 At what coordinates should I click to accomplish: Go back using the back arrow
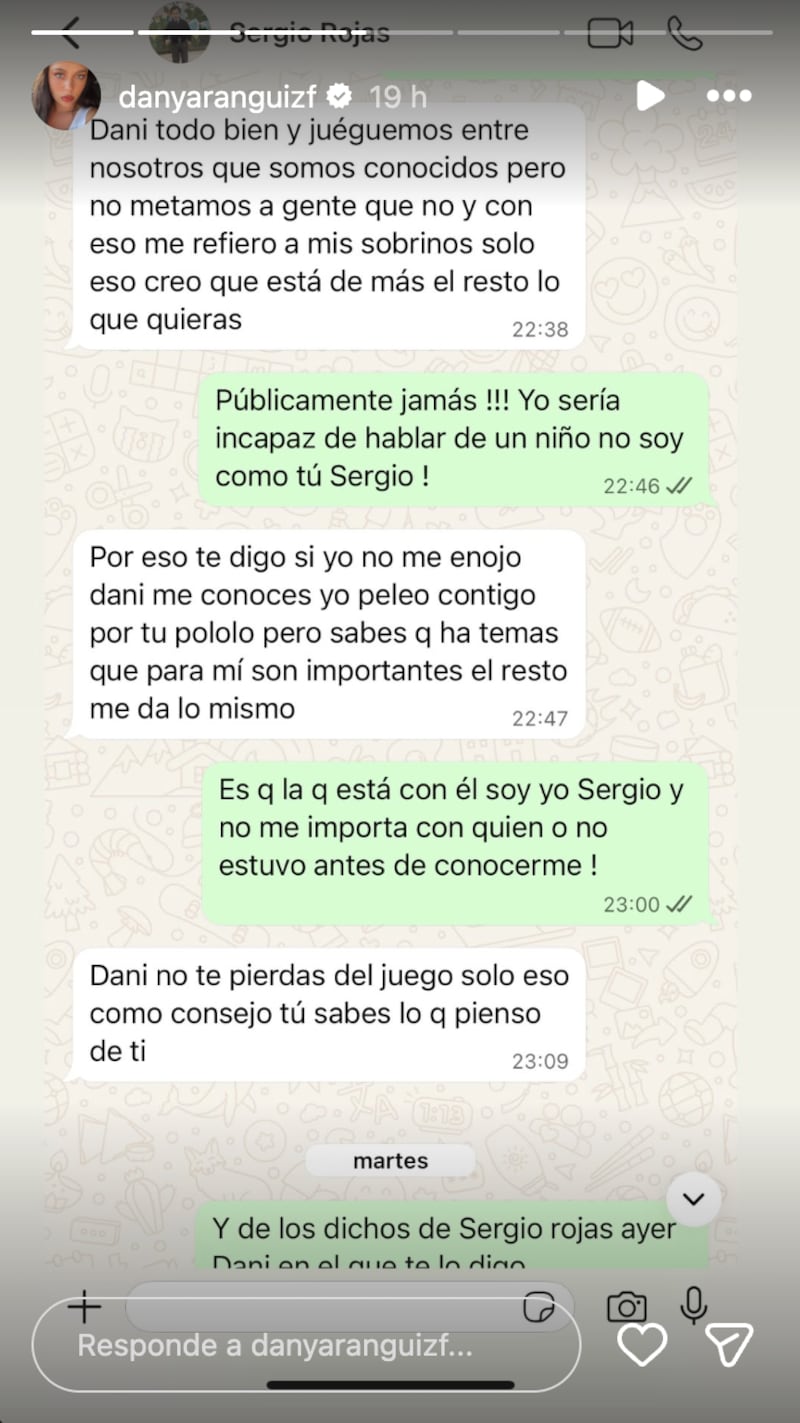tap(70, 31)
